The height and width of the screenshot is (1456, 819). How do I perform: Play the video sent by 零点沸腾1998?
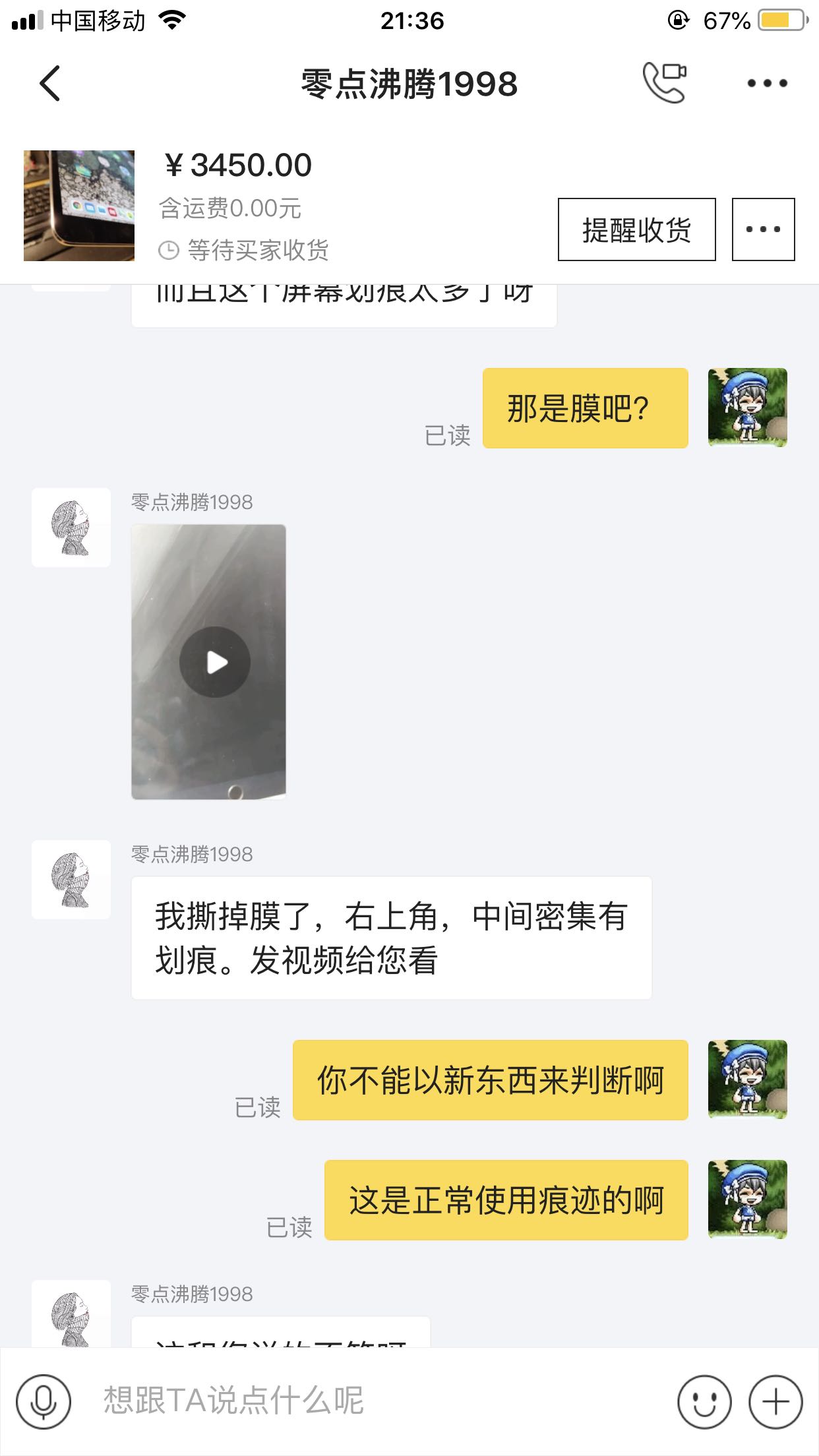[x=214, y=662]
